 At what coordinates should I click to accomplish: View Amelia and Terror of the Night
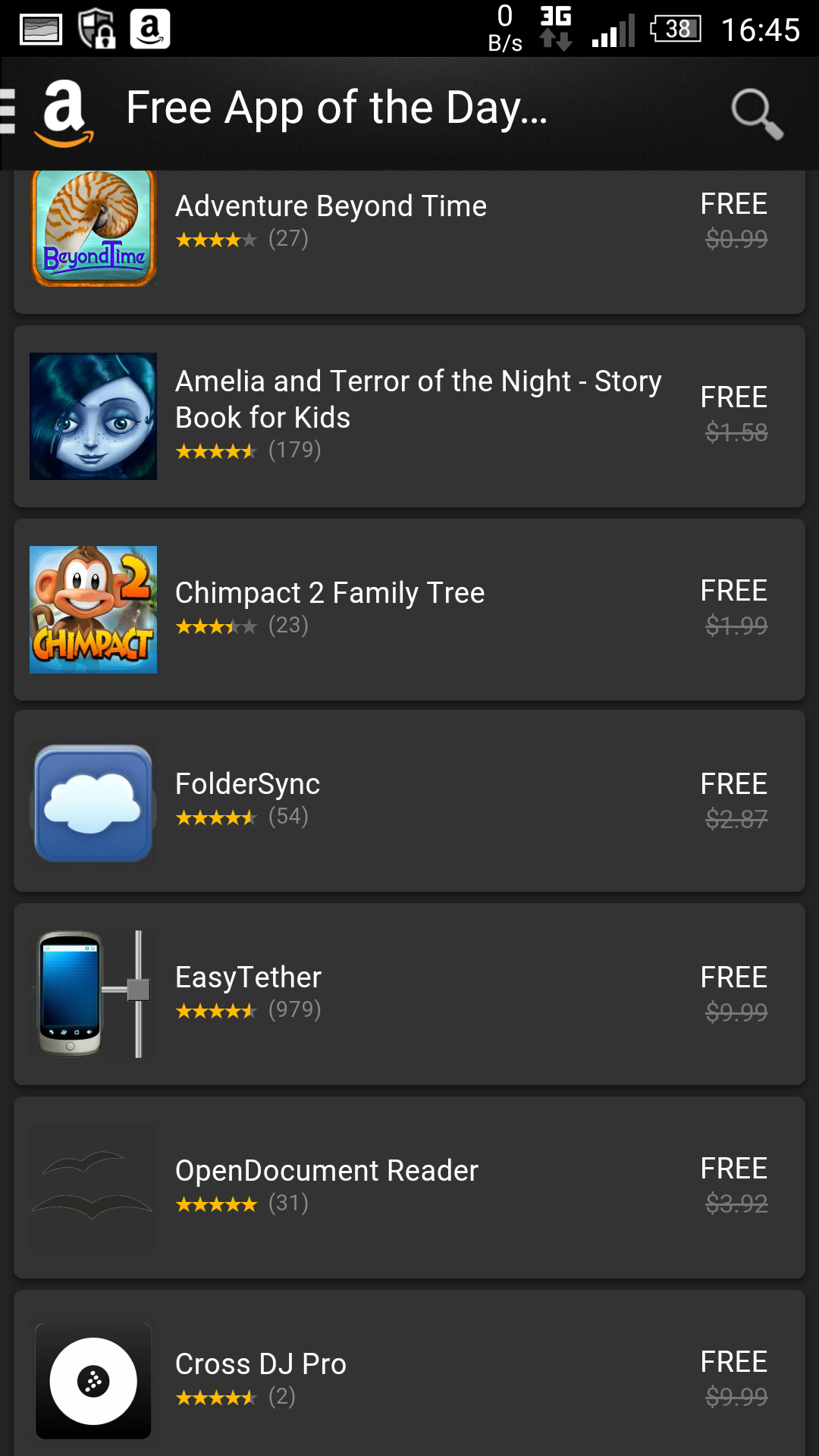409,416
